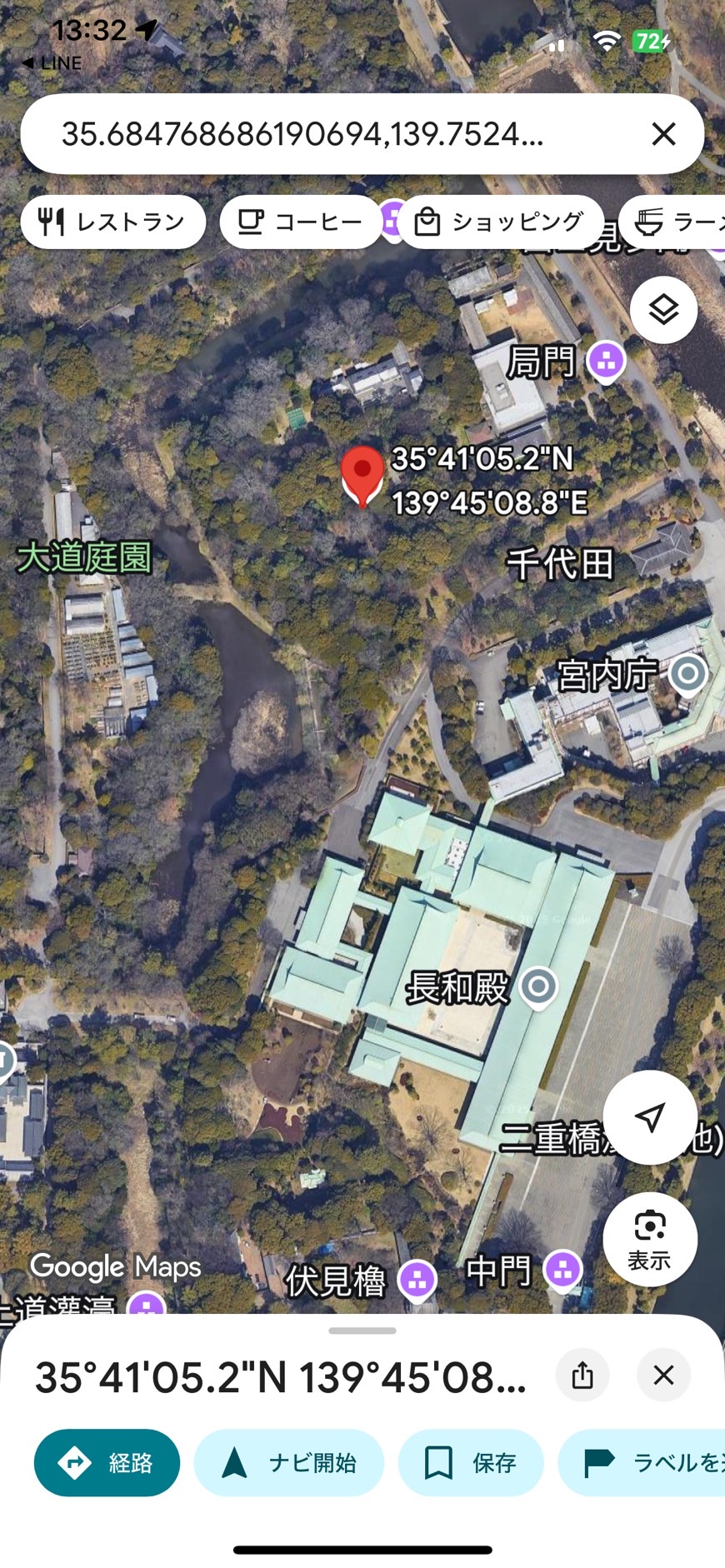This screenshot has height=1568, width=725.
Task: Edit the coordinates search field
Action: click(x=333, y=134)
